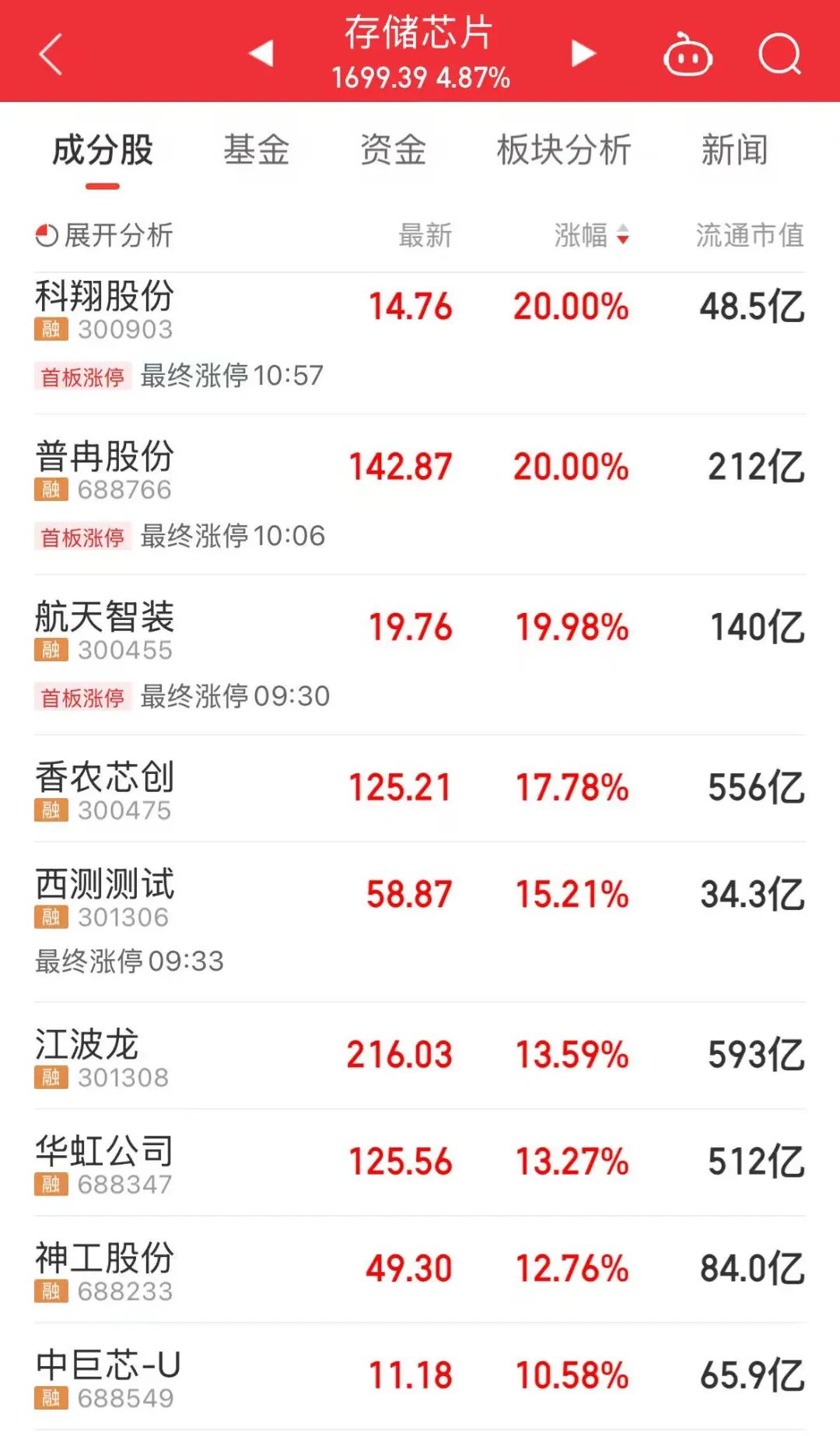Switch to the next sector
840x1436 pixels.
(583, 54)
